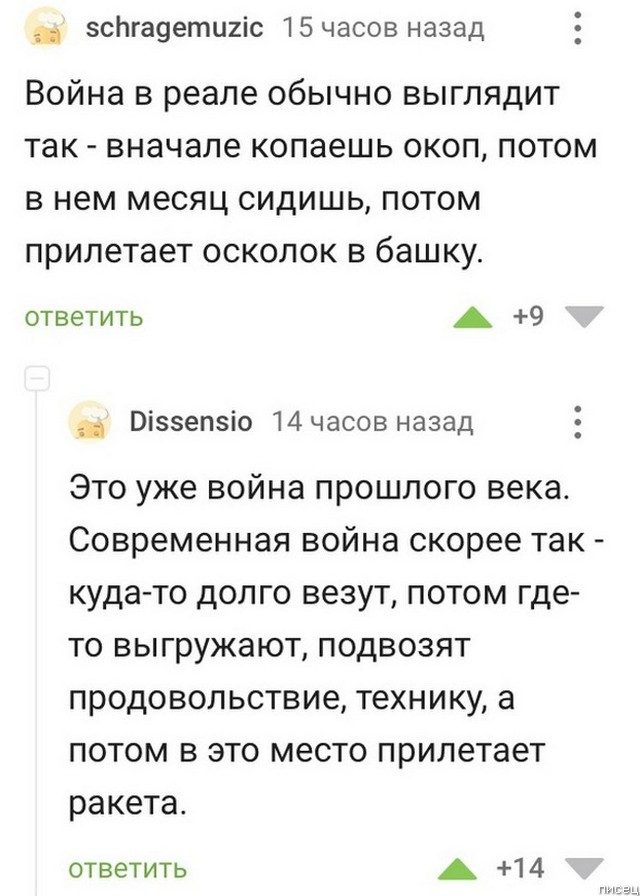Reply to Dissensio's comment
The width and height of the screenshot is (640, 896).
tap(127, 866)
